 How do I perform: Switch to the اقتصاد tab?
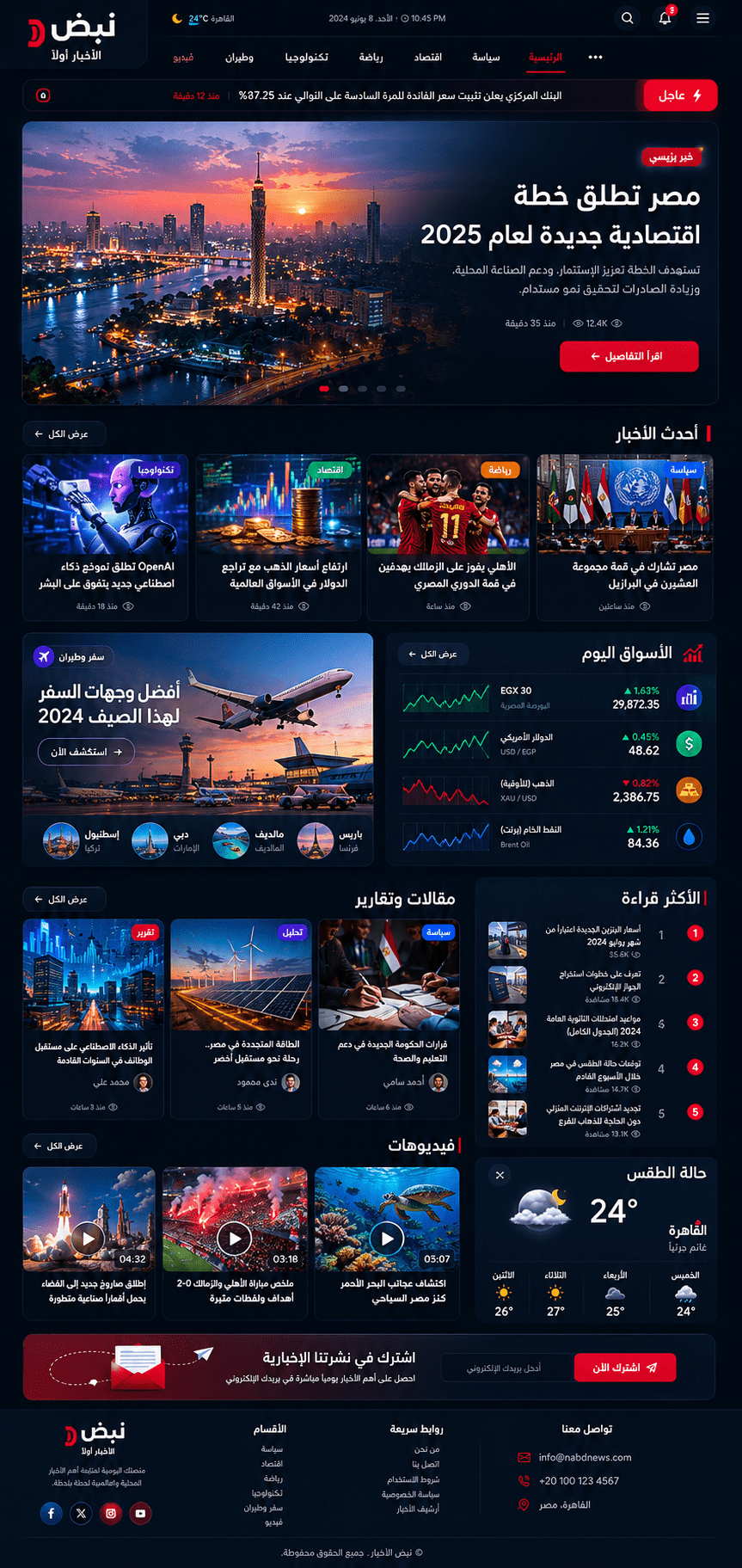427,58
